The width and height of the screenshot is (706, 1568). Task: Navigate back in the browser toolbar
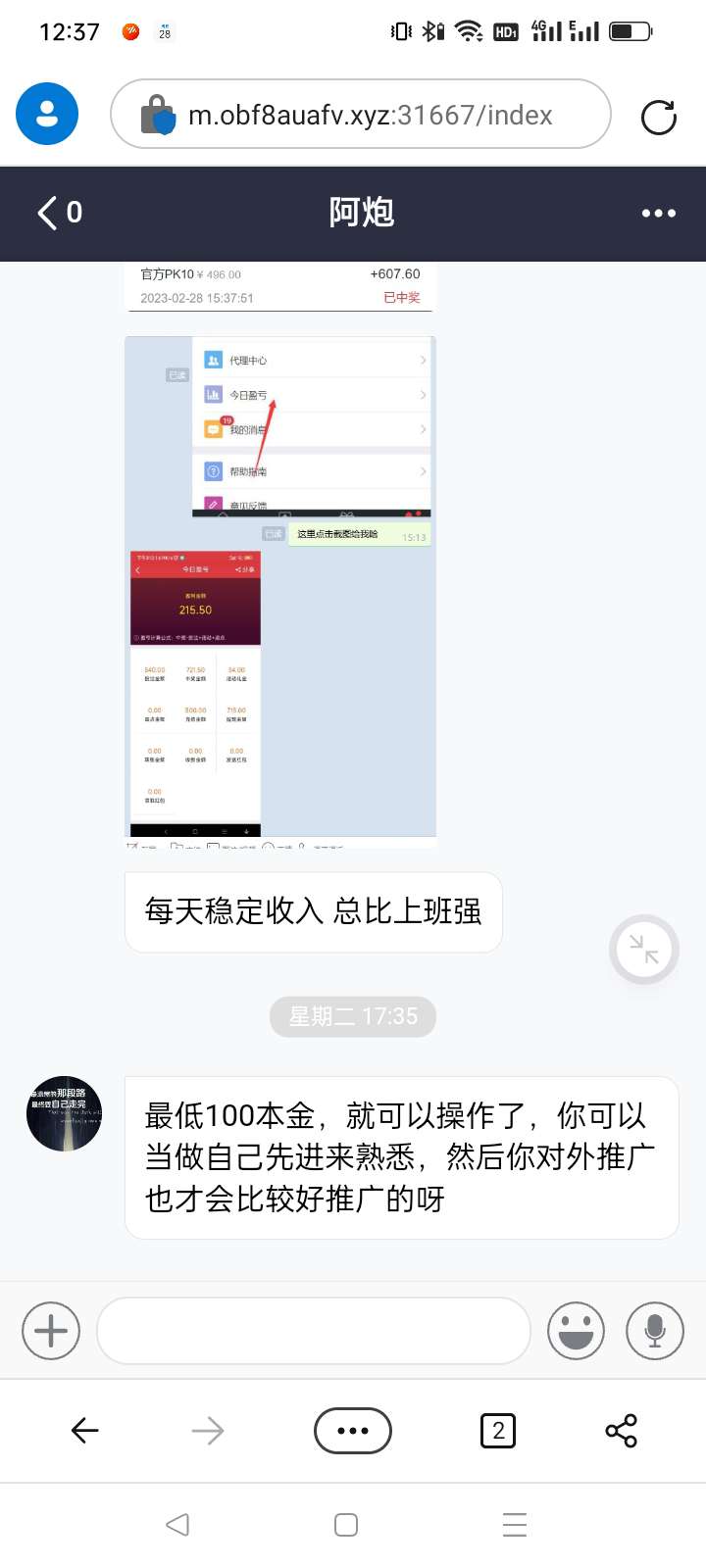[85, 1431]
